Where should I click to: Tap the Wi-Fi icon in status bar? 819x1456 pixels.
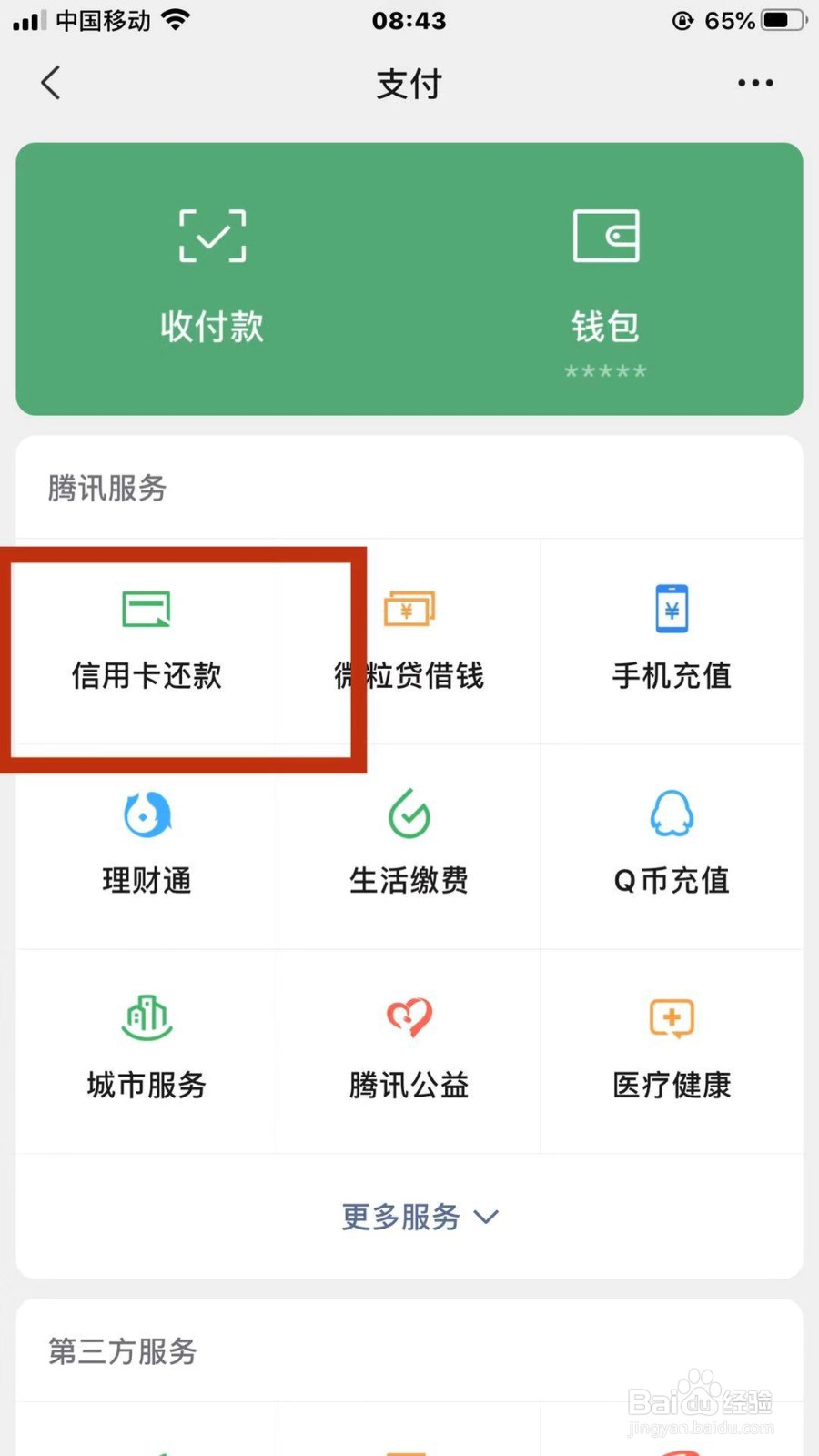pos(176,18)
